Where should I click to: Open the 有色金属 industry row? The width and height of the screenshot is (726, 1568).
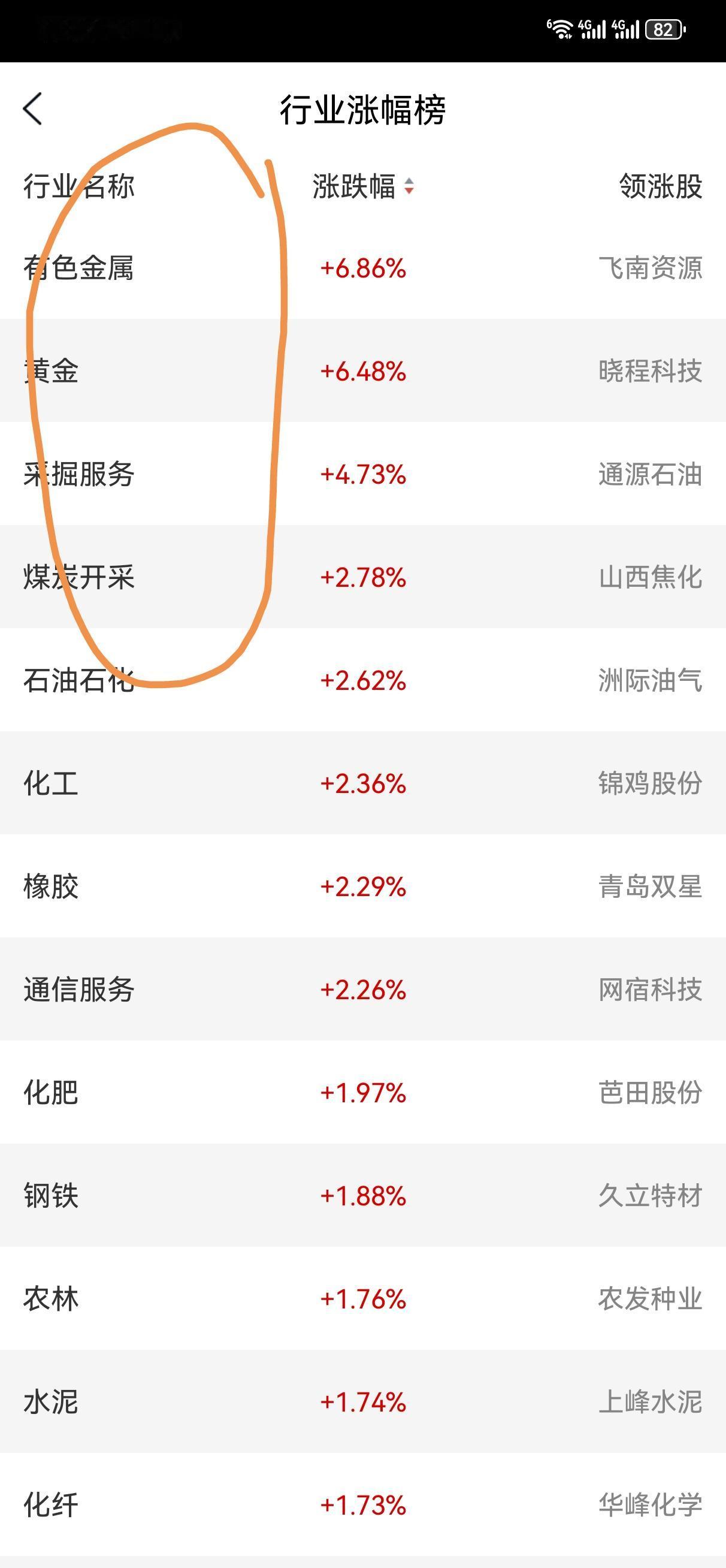362,268
